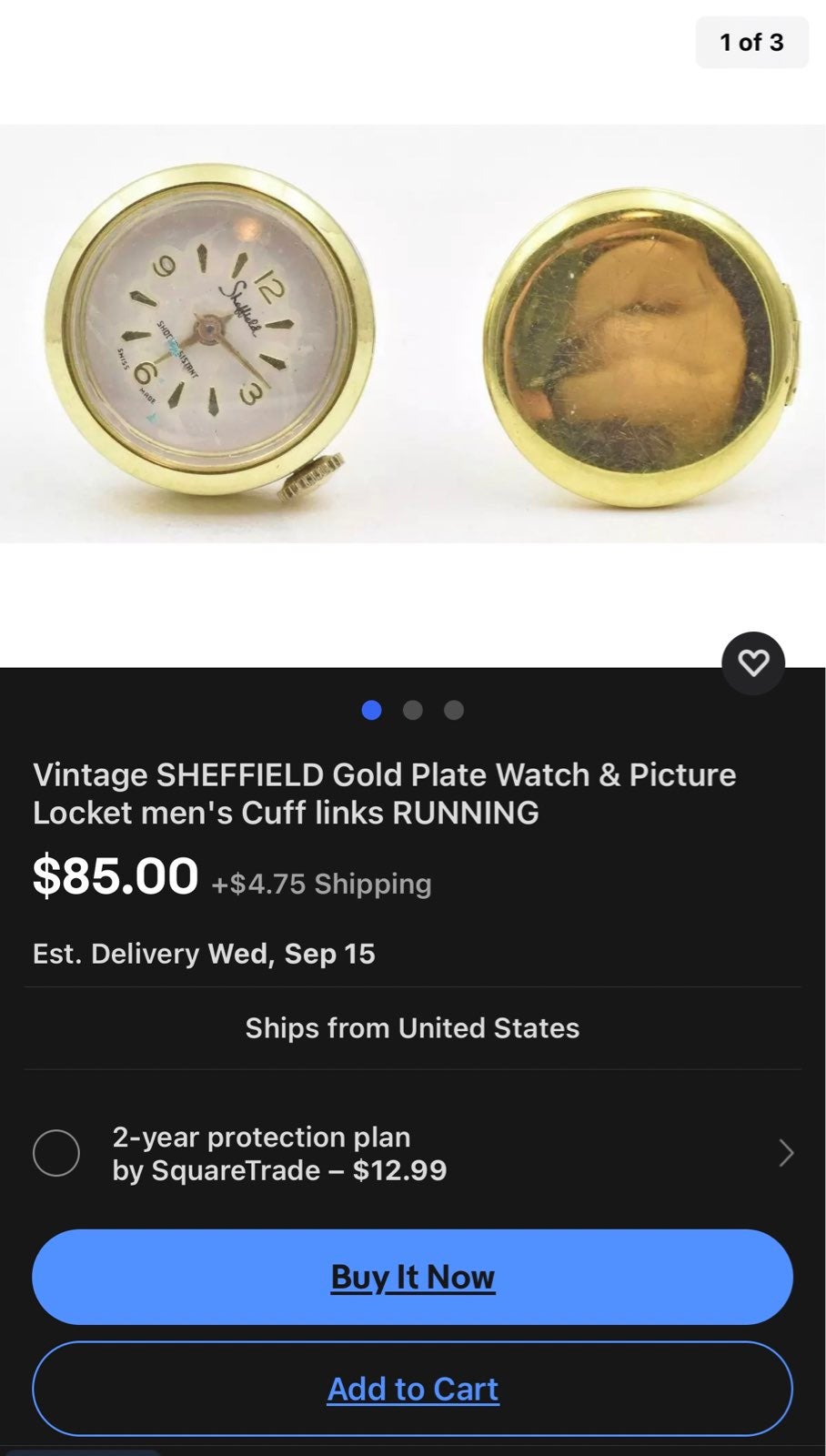Select the 2-year protection plan radio button
Image resolution: width=826 pixels, height=1456 pixels.
pos(56,1153)
